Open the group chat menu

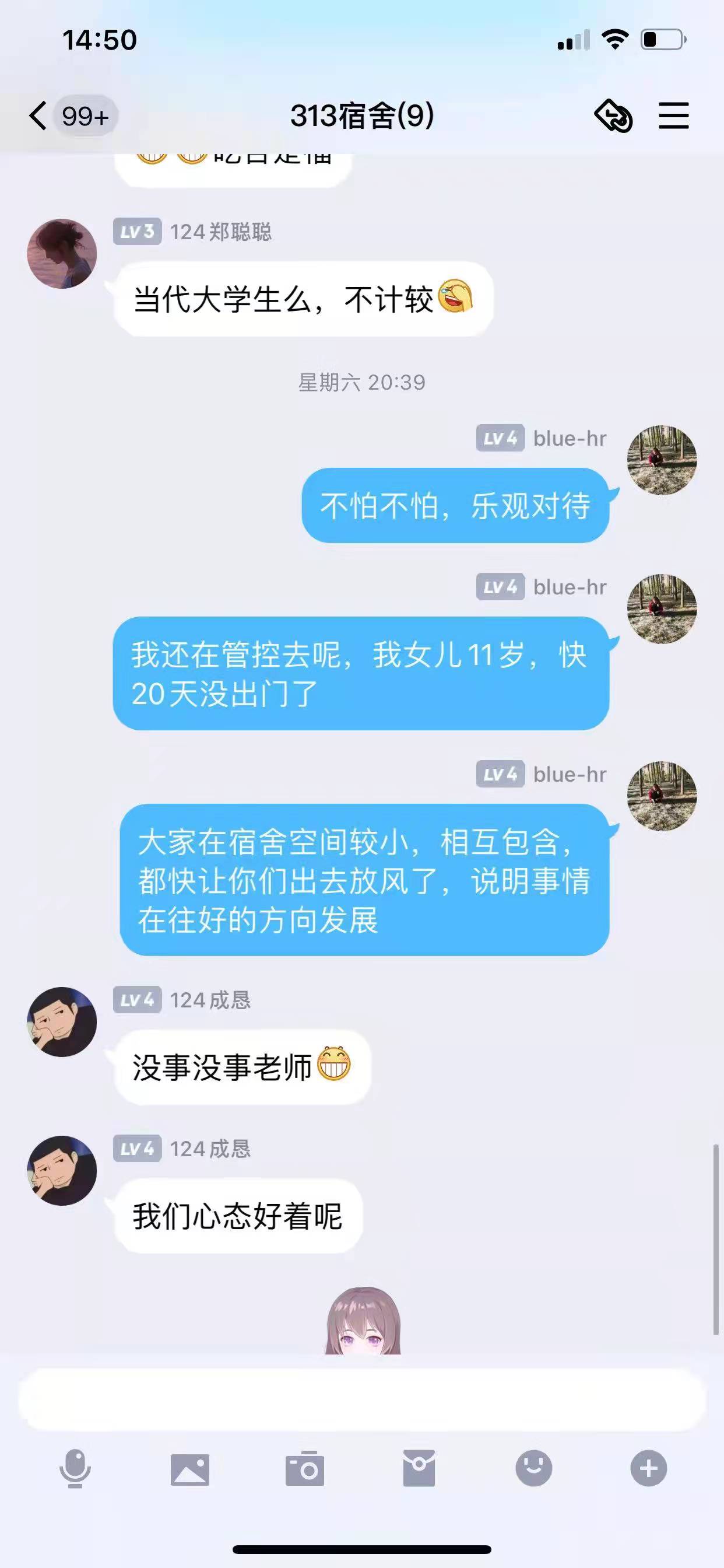[x=673, y=116]
